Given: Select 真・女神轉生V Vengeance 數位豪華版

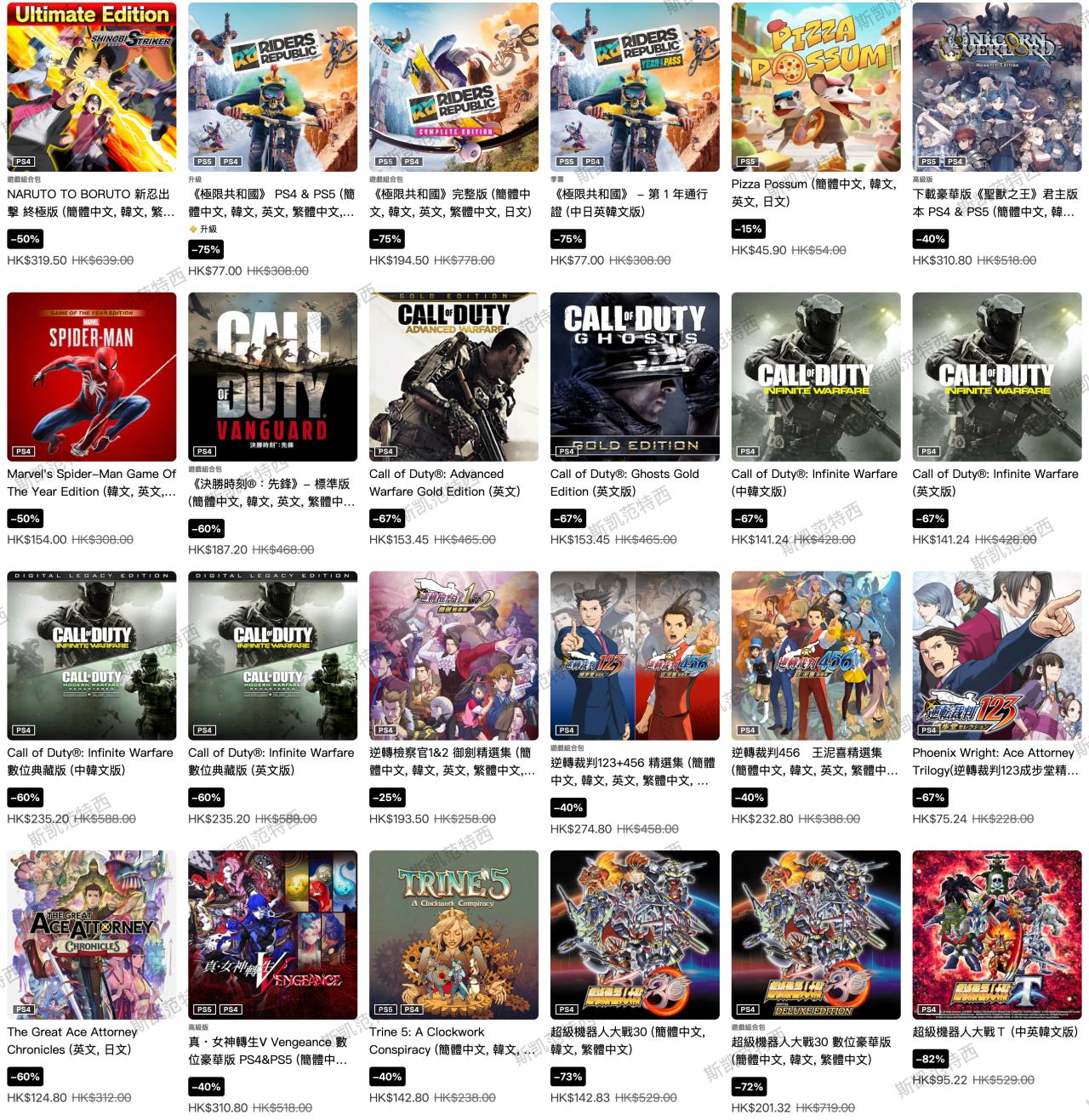Looking at the screenshot, I should tap(272, 934).
